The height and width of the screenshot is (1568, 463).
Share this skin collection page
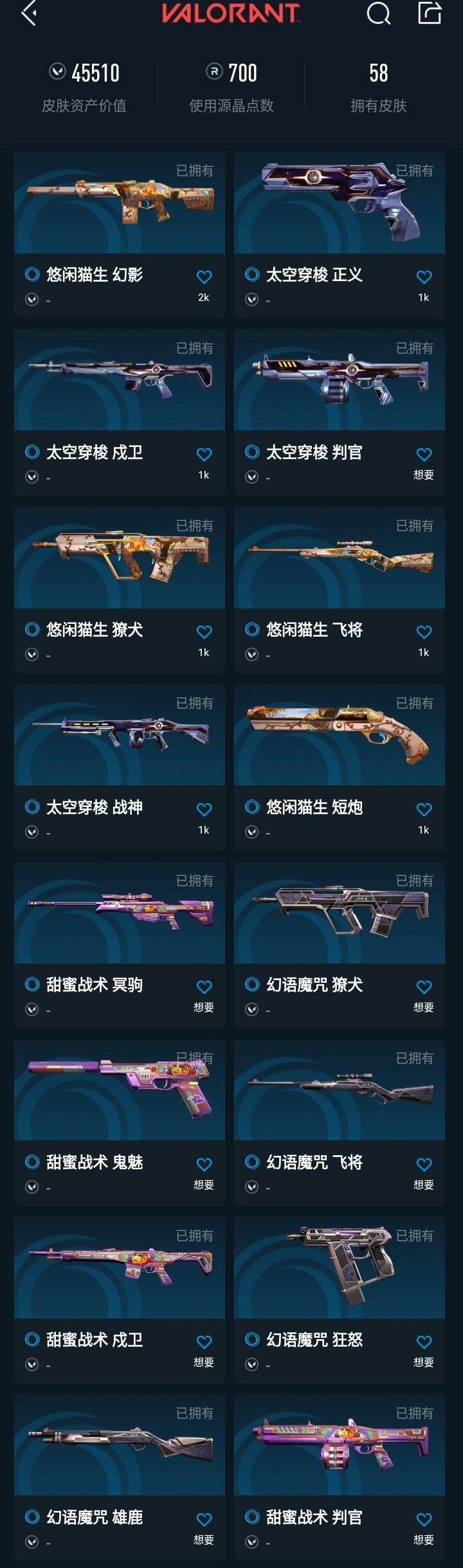click(x=430, y=13)
